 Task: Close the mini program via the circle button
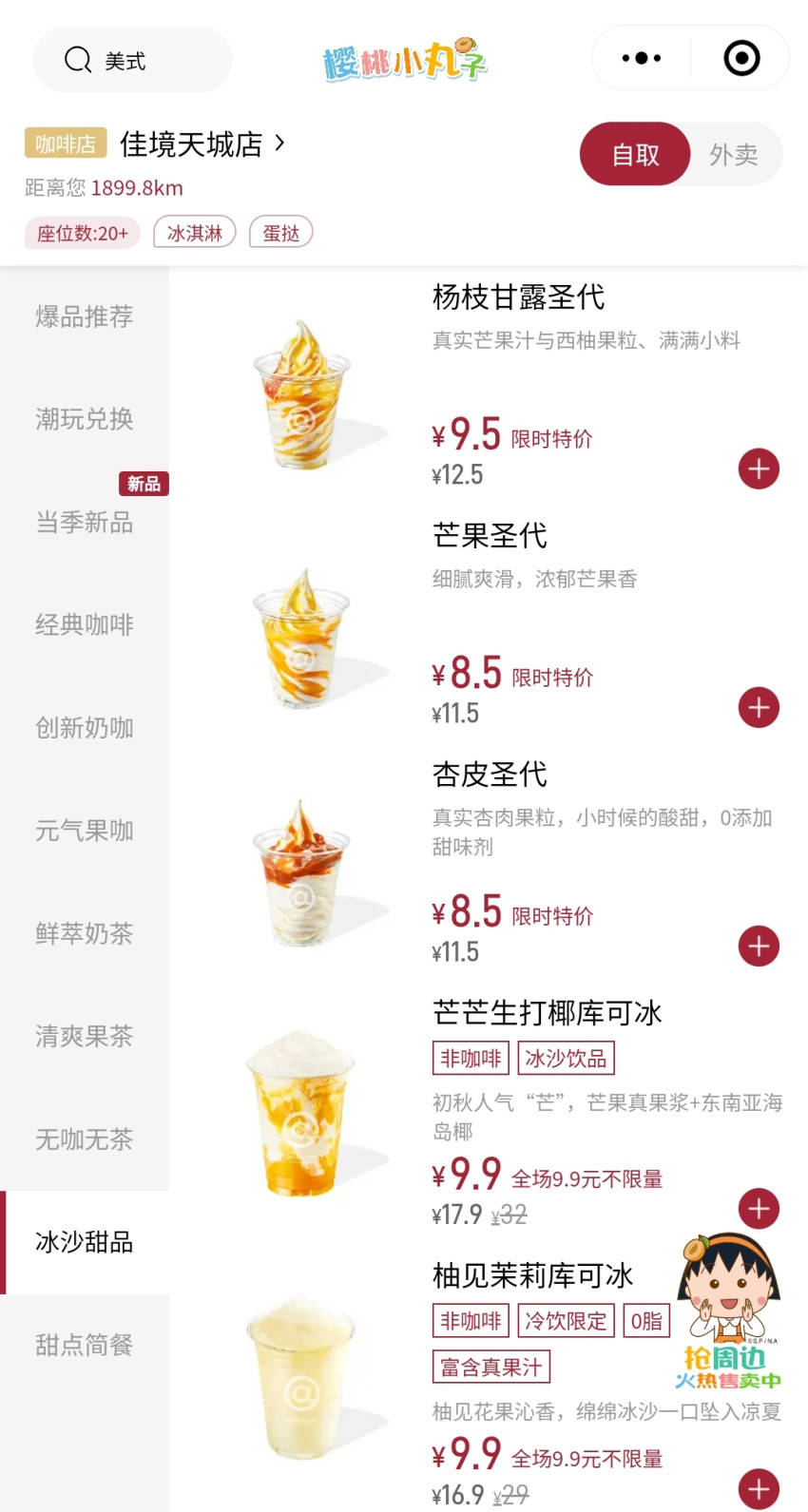click(741, 58)
